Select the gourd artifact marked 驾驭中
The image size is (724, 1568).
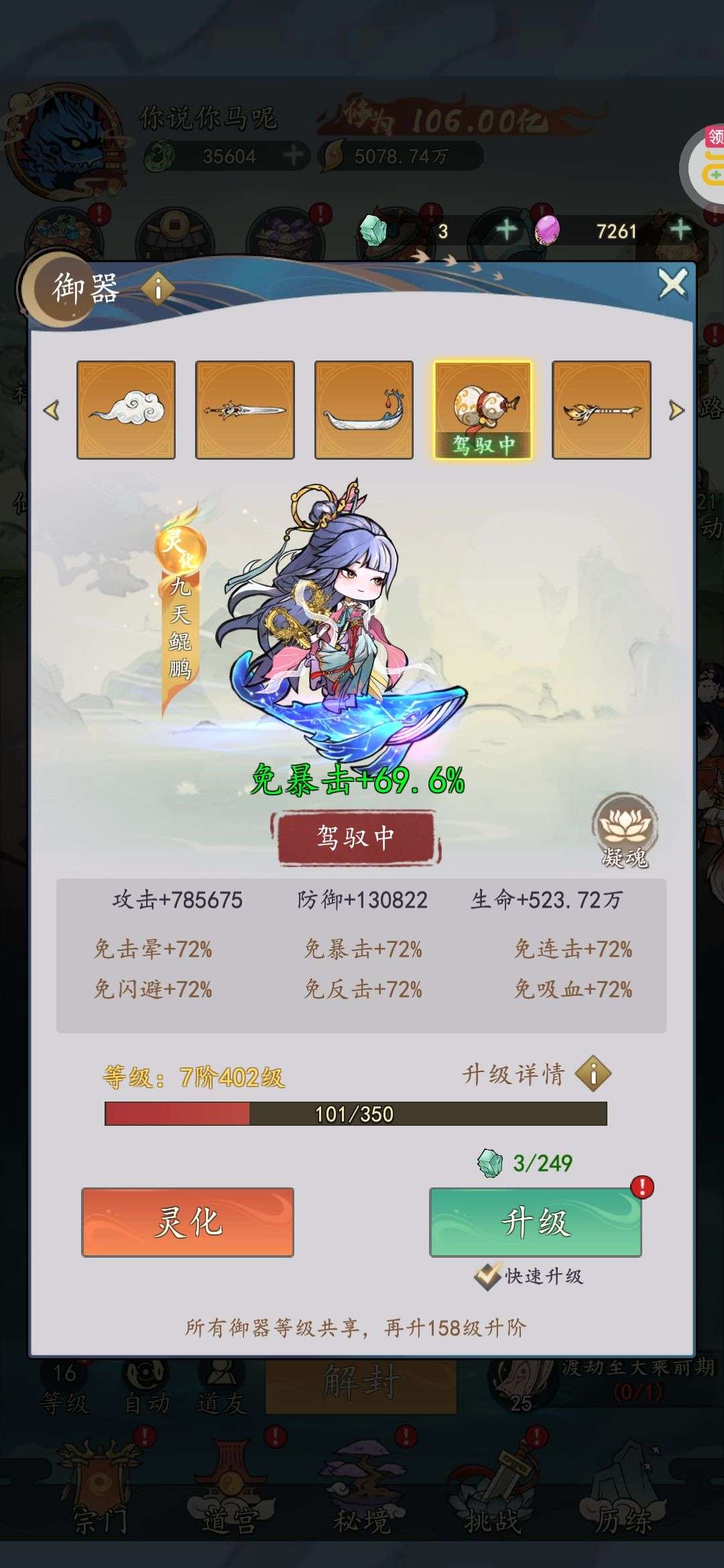point(483,409)
